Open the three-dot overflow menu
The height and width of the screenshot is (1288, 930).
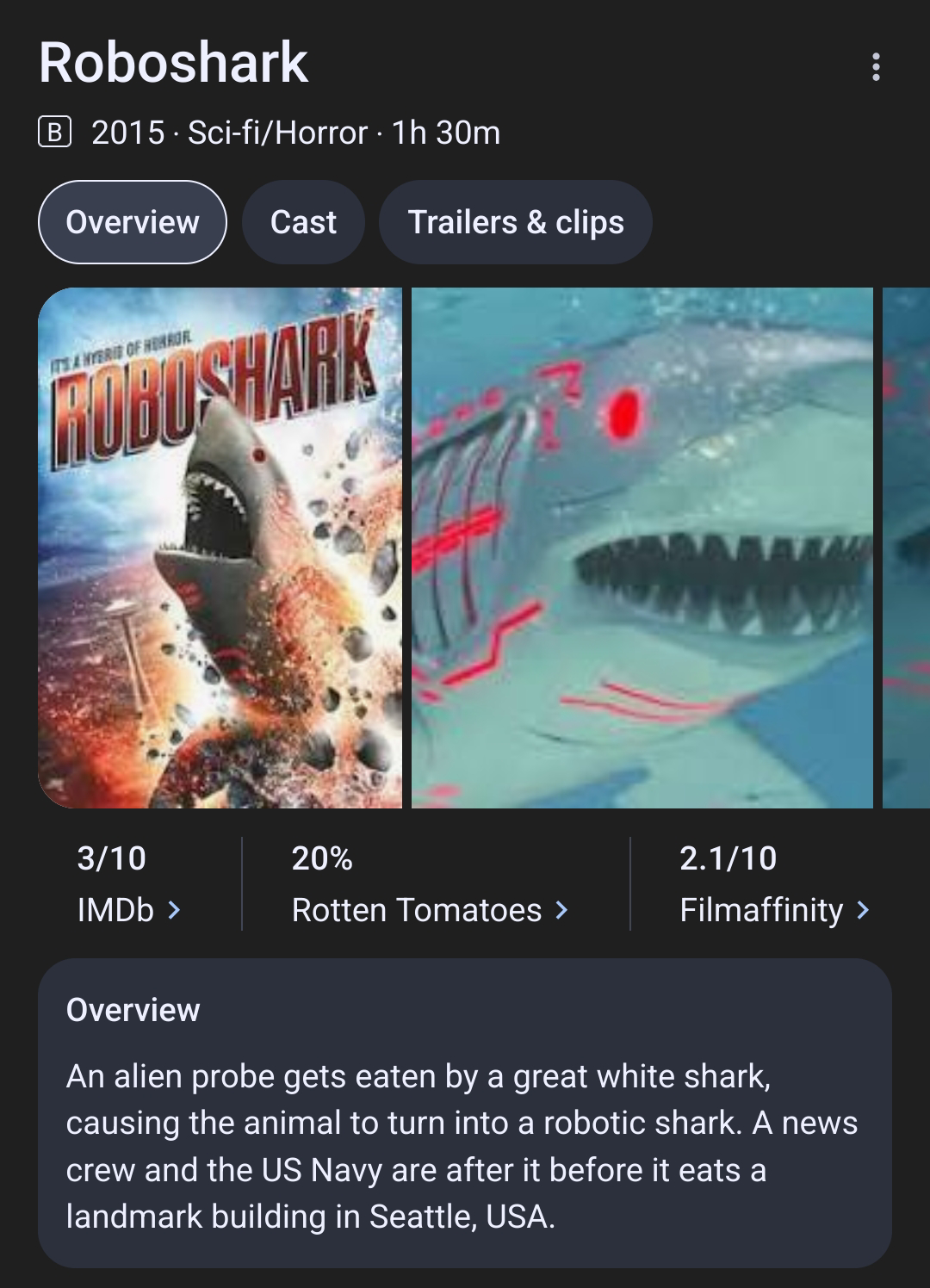(x=876, y=66)
